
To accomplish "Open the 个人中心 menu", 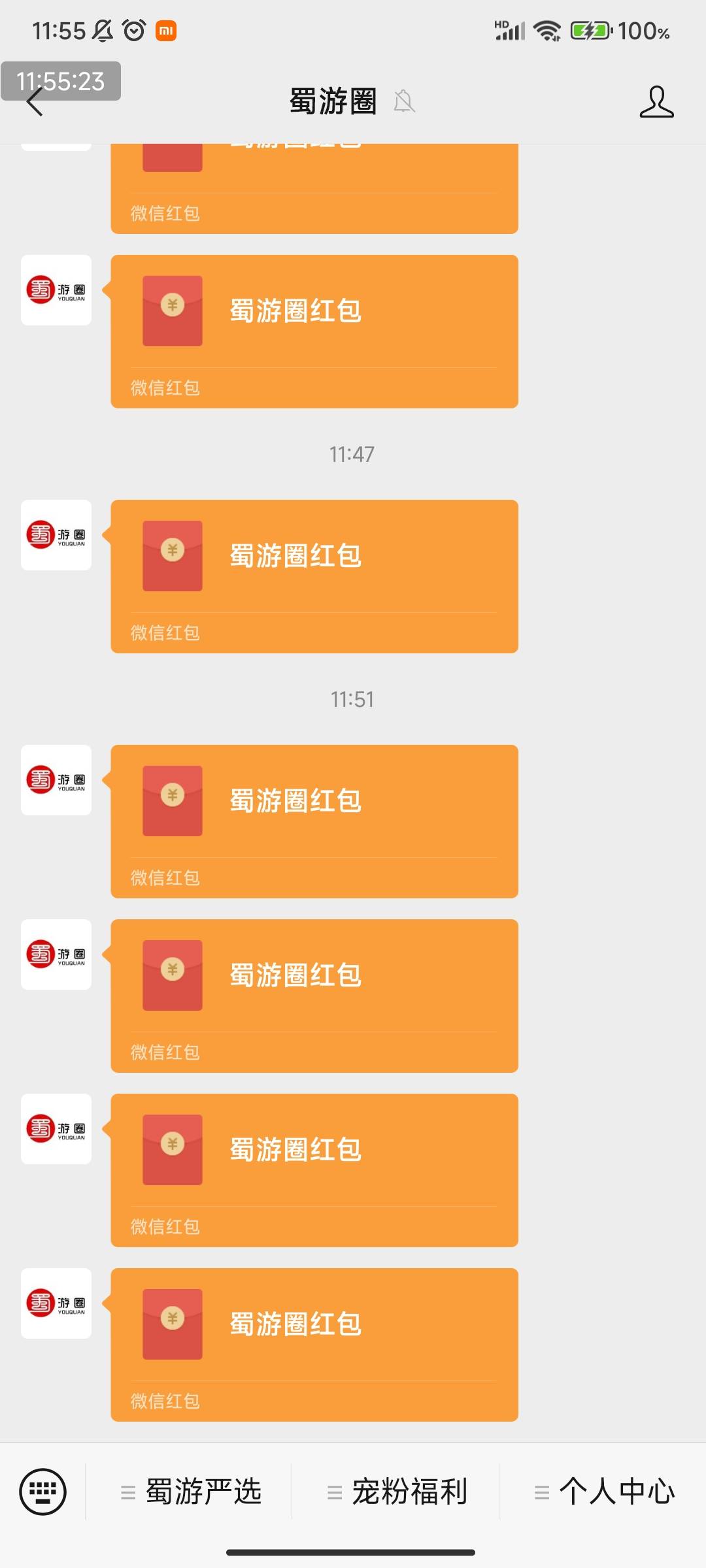I will click(x=604, y=1492).
